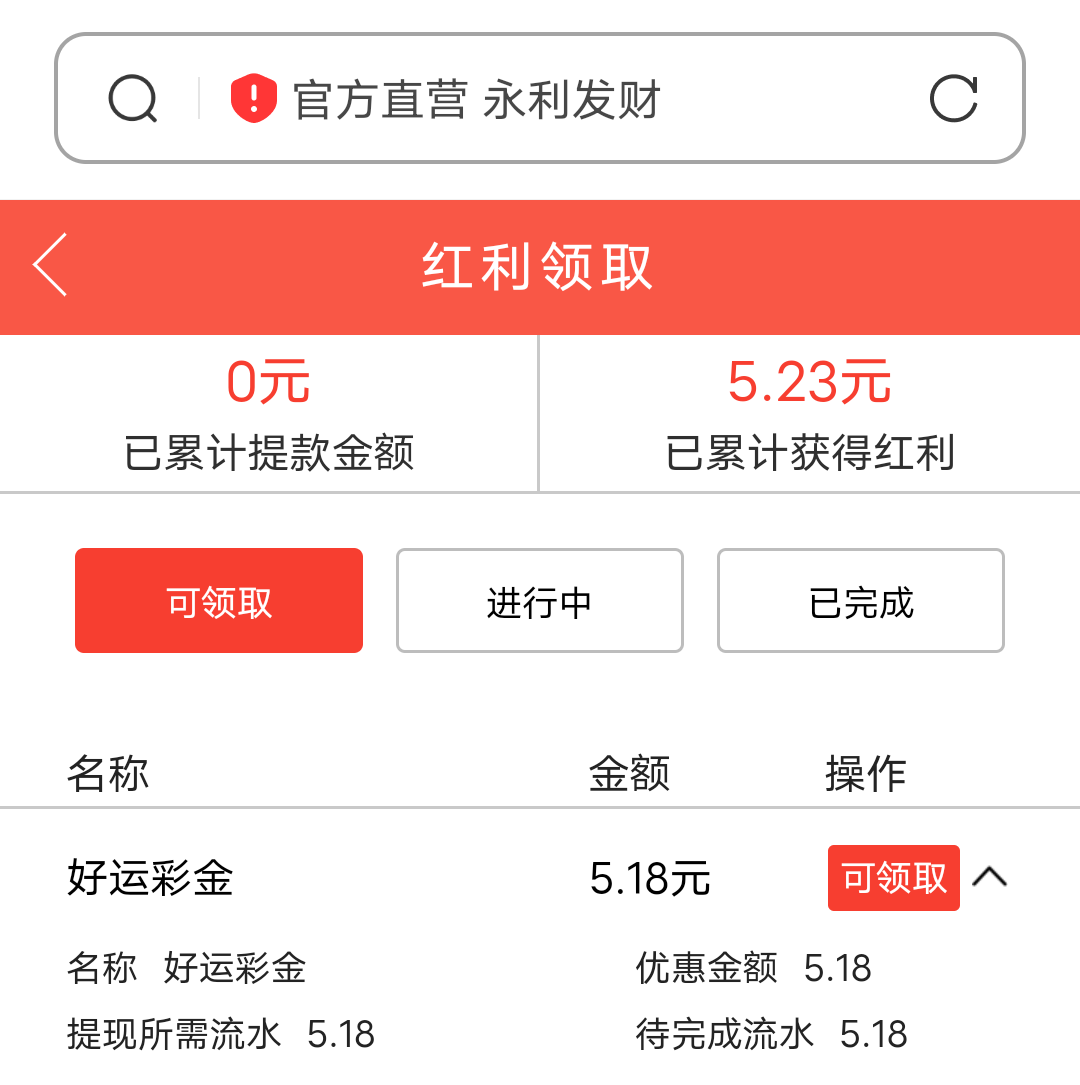Go back from 红利领取 page
The height and width of the screenshot is (1085, 1080).
[x=50, y=265]
